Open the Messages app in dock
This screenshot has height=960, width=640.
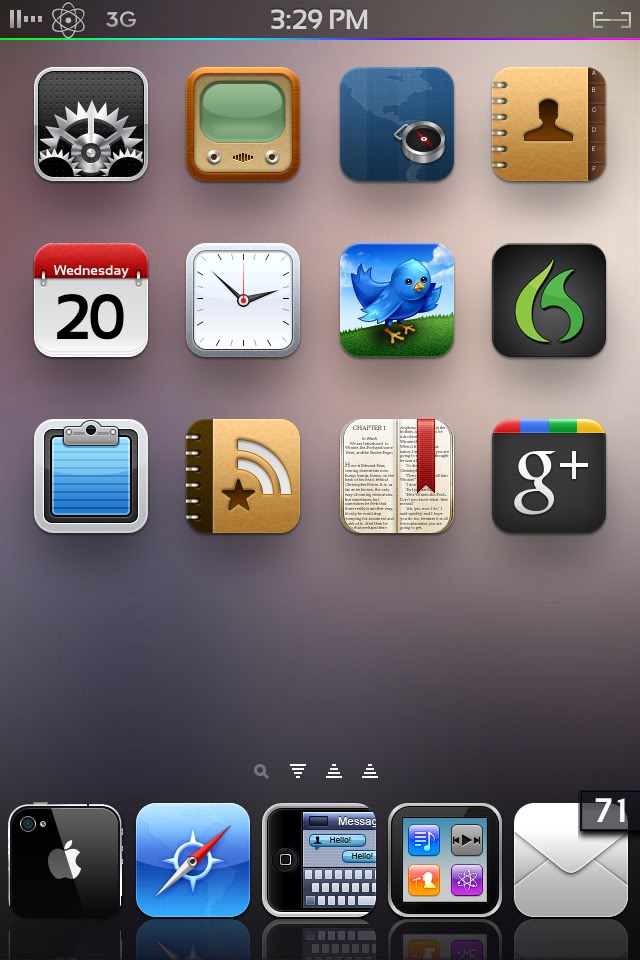pyautogui.click(x=319, y=860)
